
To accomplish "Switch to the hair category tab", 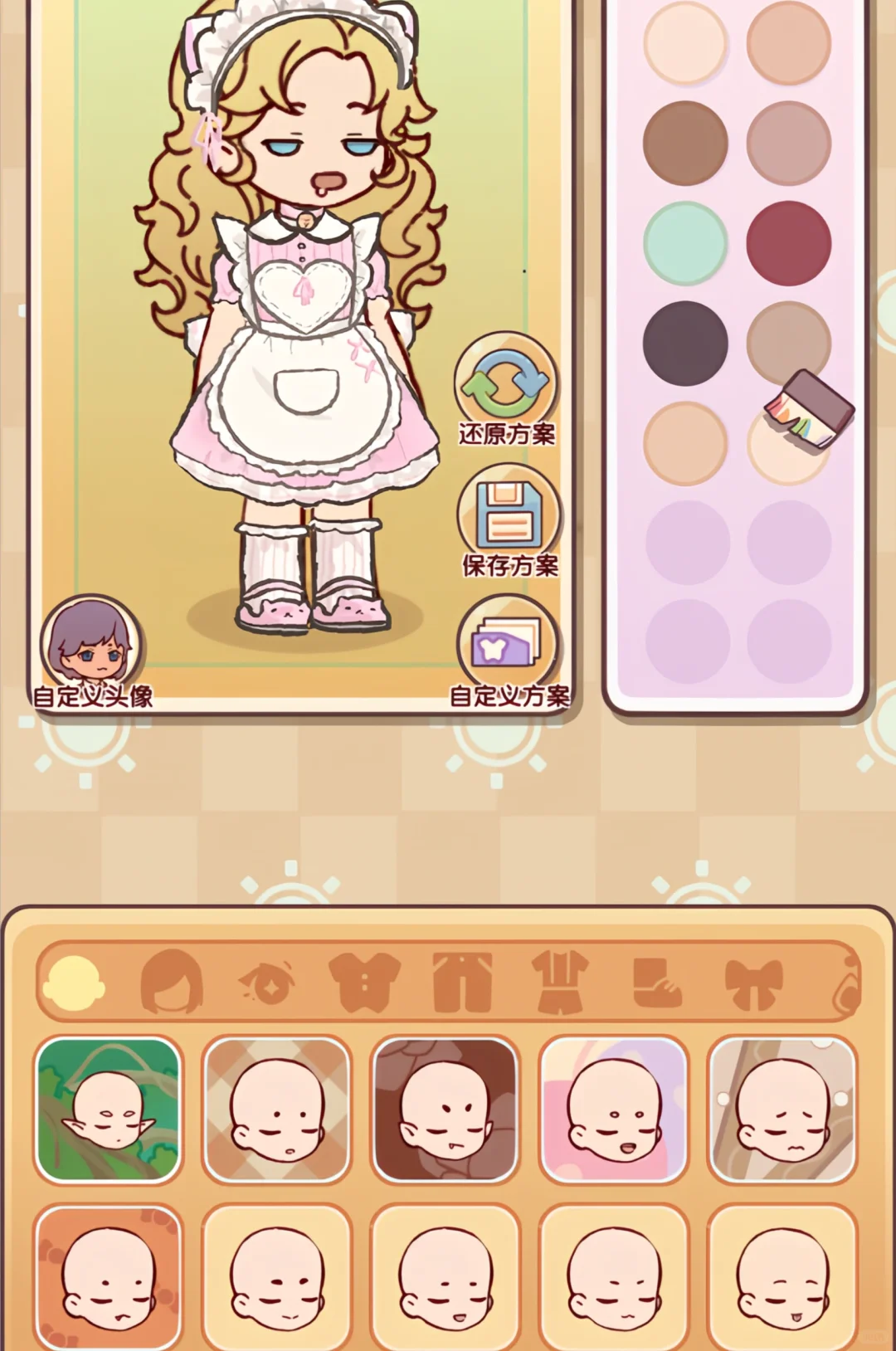I will point(172,982).
